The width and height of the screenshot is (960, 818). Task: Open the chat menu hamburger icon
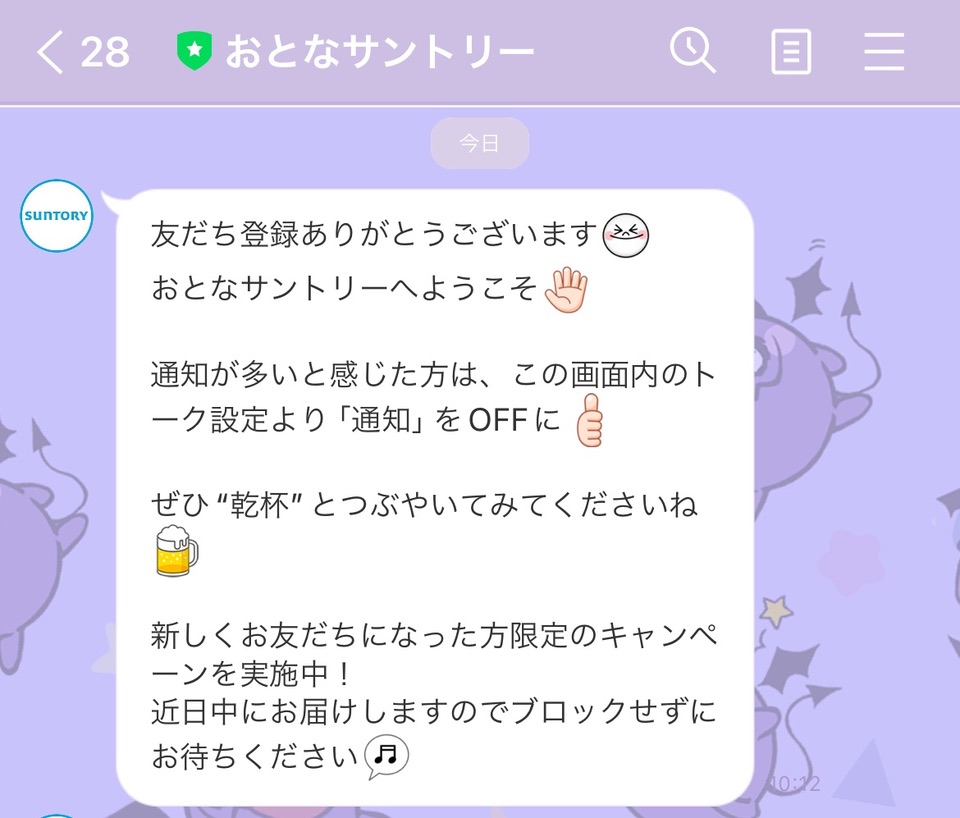(884, 52)
